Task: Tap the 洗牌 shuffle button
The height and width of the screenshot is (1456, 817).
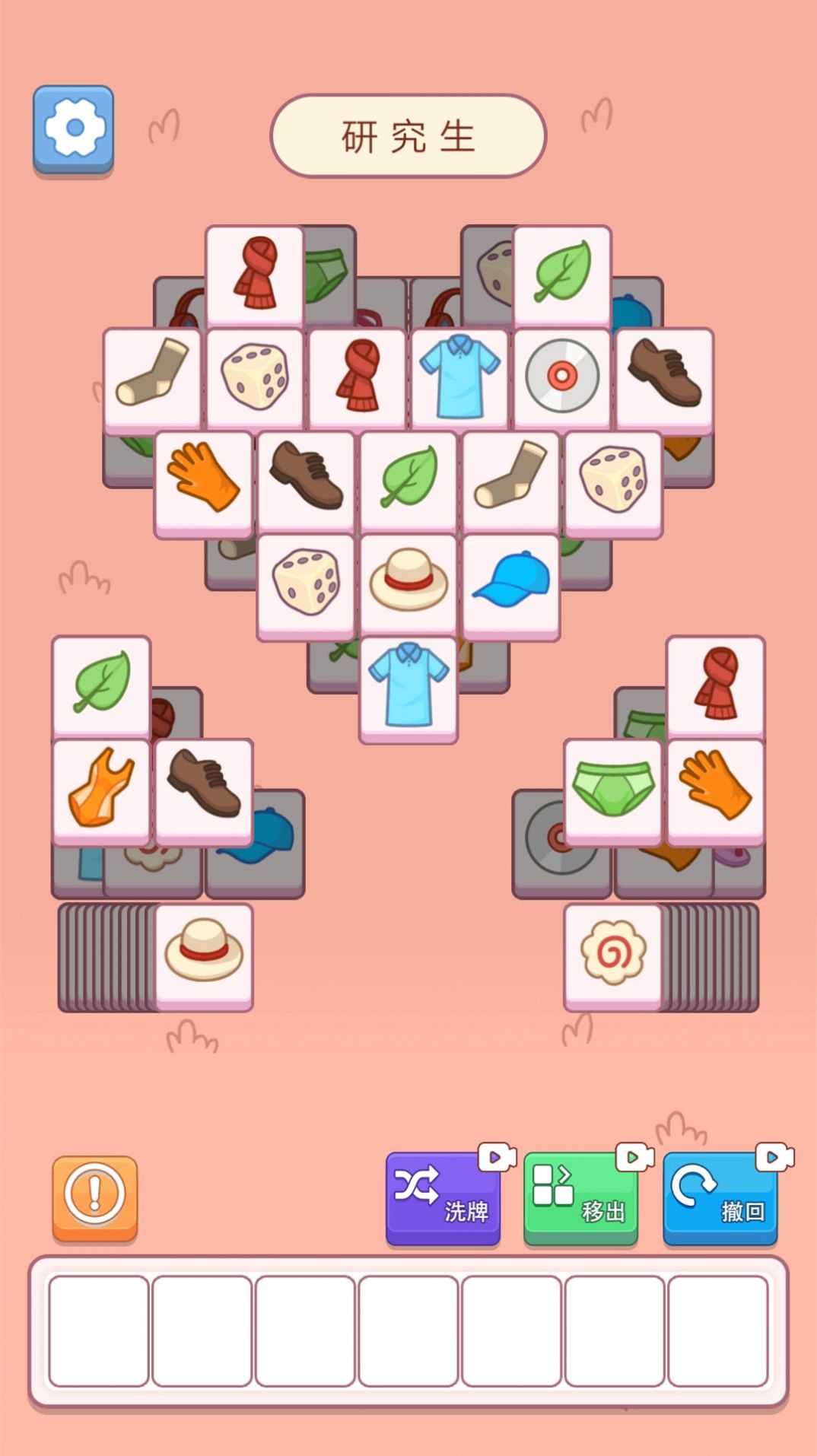Action: click(443, 1198)
